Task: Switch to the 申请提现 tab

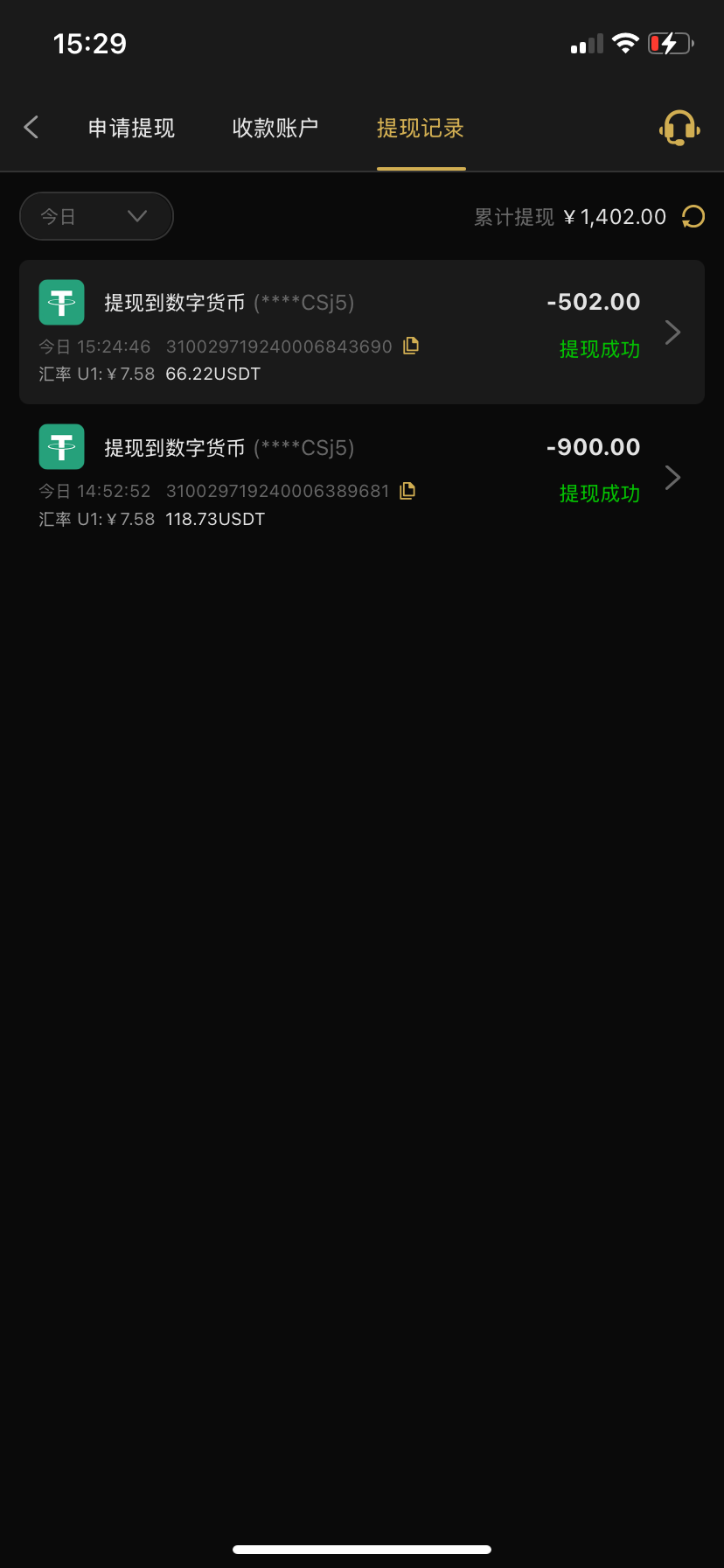Action: 131,129
